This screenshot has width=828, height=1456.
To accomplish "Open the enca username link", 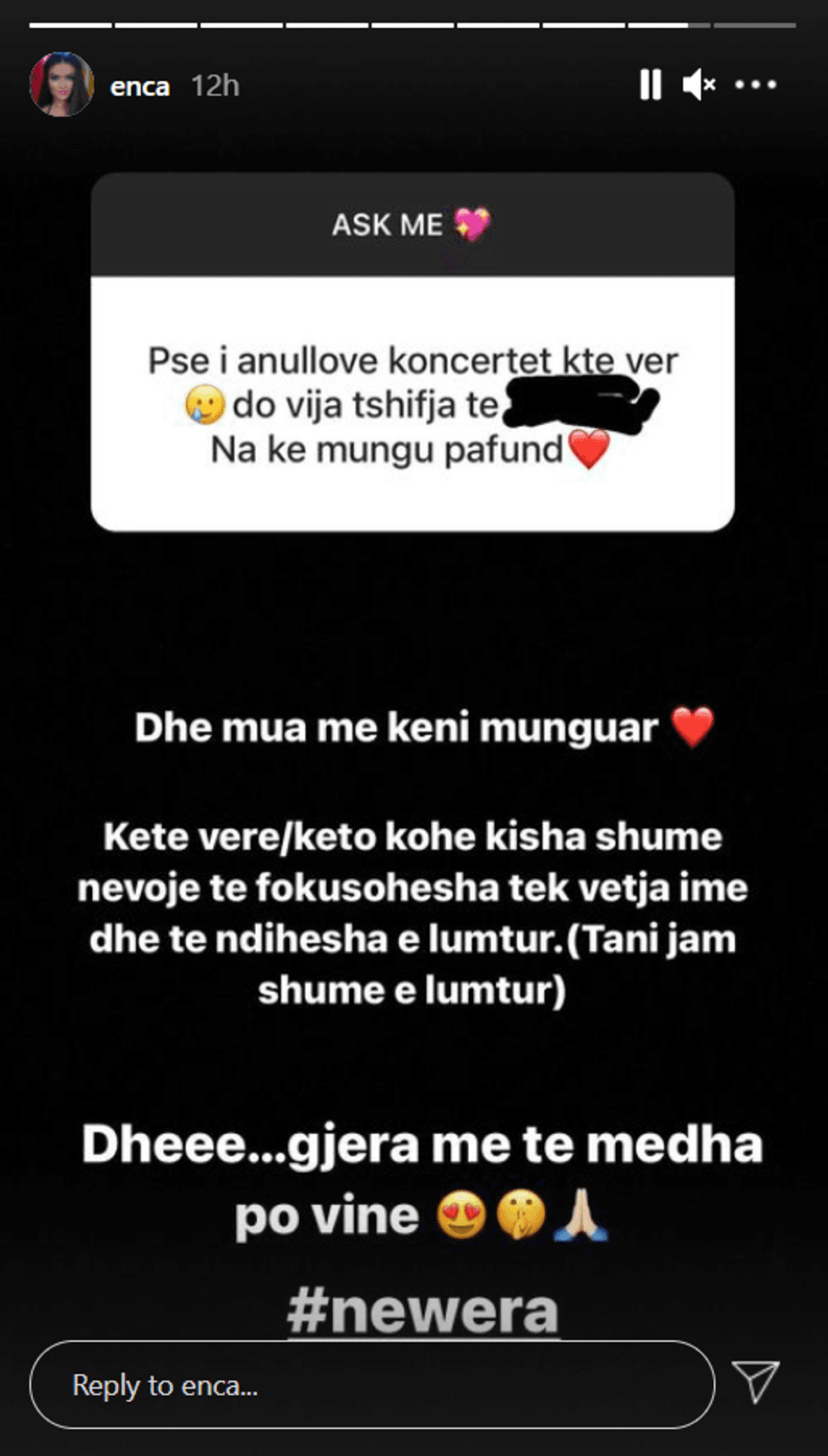I will (139, 86).
